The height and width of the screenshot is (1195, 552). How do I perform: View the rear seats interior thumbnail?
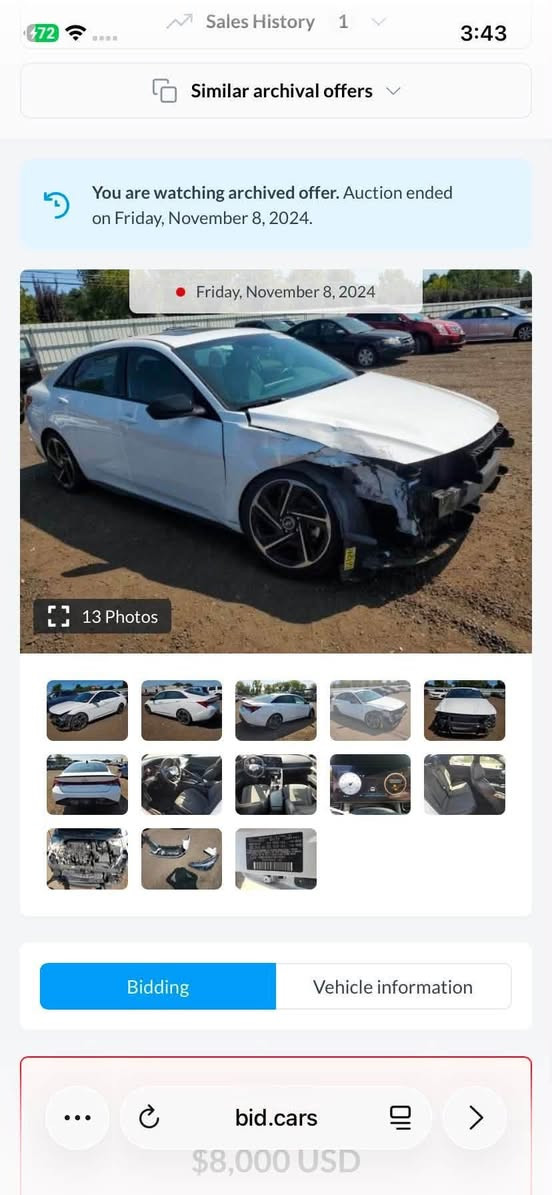pos(464,784)
